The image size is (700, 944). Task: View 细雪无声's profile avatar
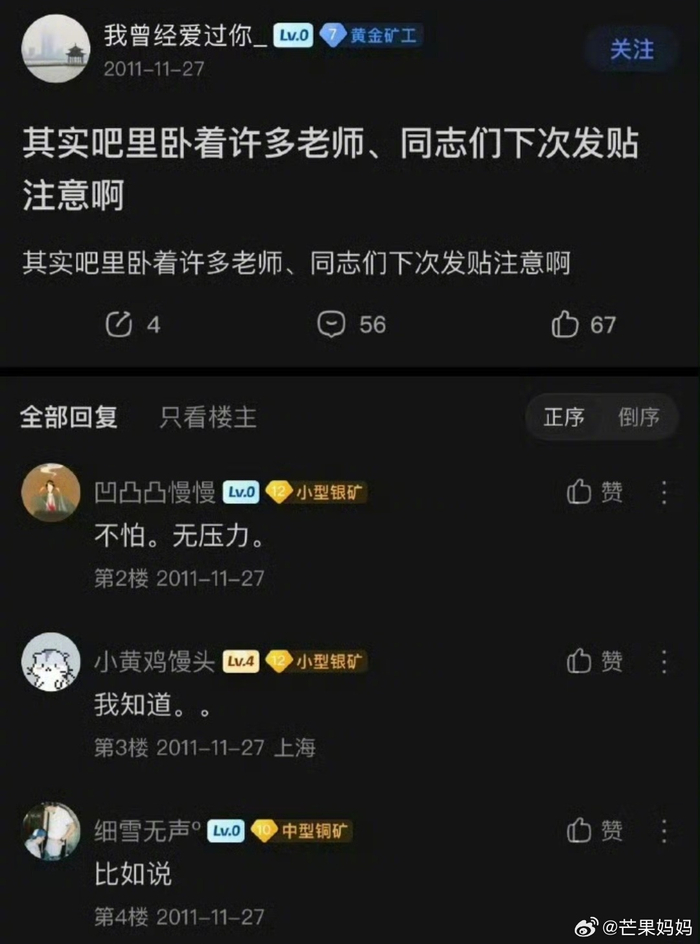(x=51, y=831)
